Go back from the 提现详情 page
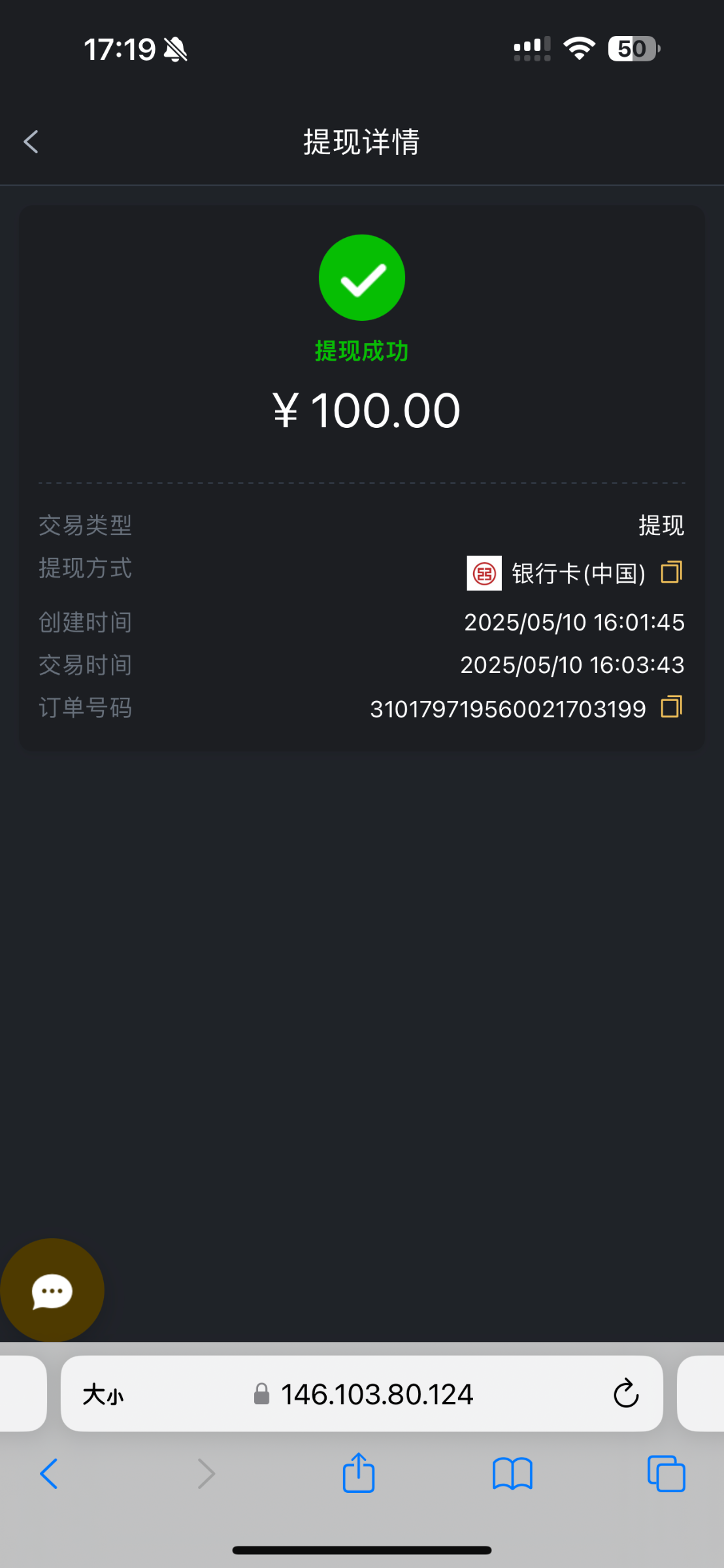The image size is (724, 1568). [x=31, y=142]
